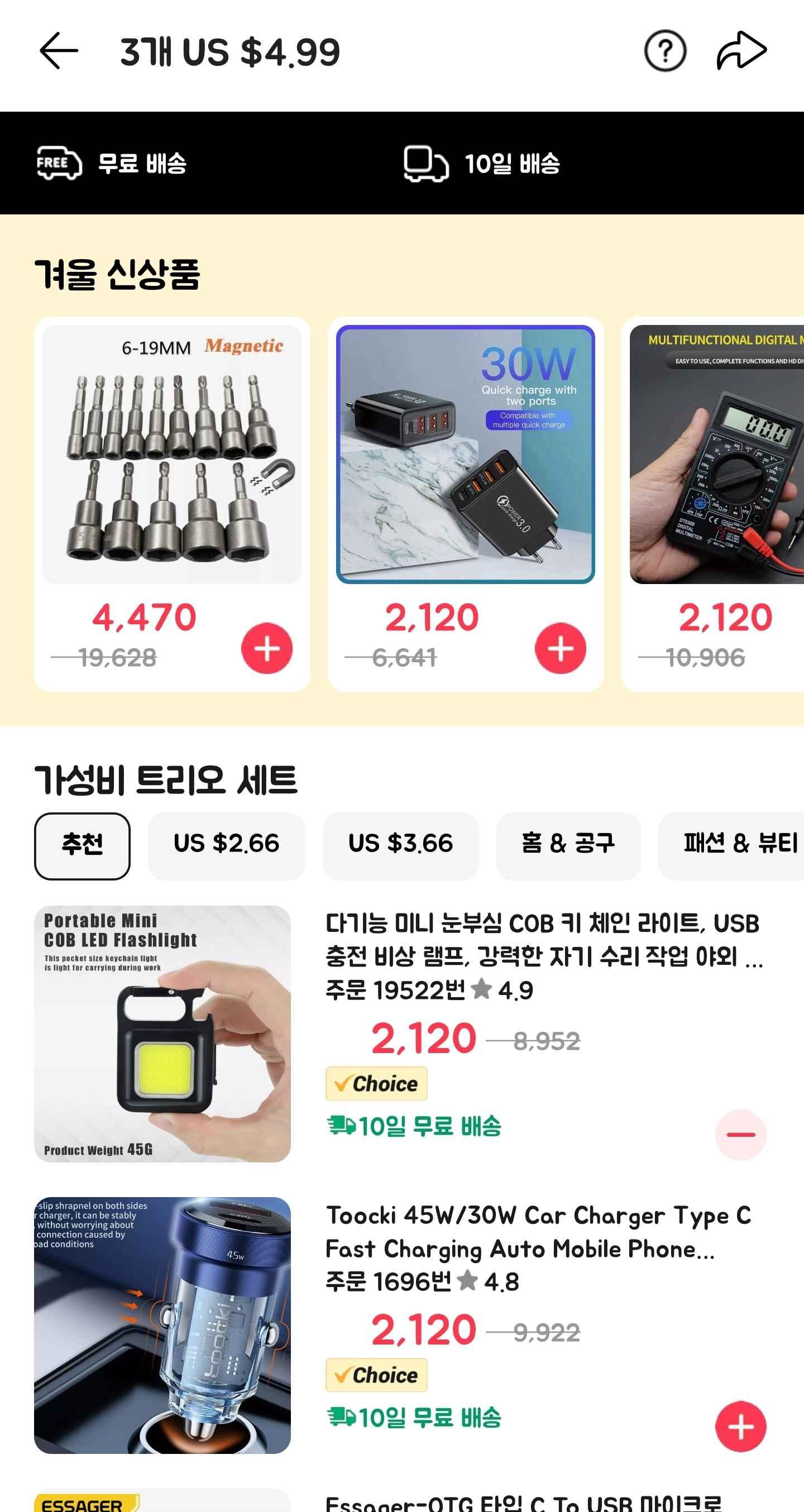Filter by US $2.66 chip
The width and height of the screenshot is (804, 1512).
click(x=226, y=845)
